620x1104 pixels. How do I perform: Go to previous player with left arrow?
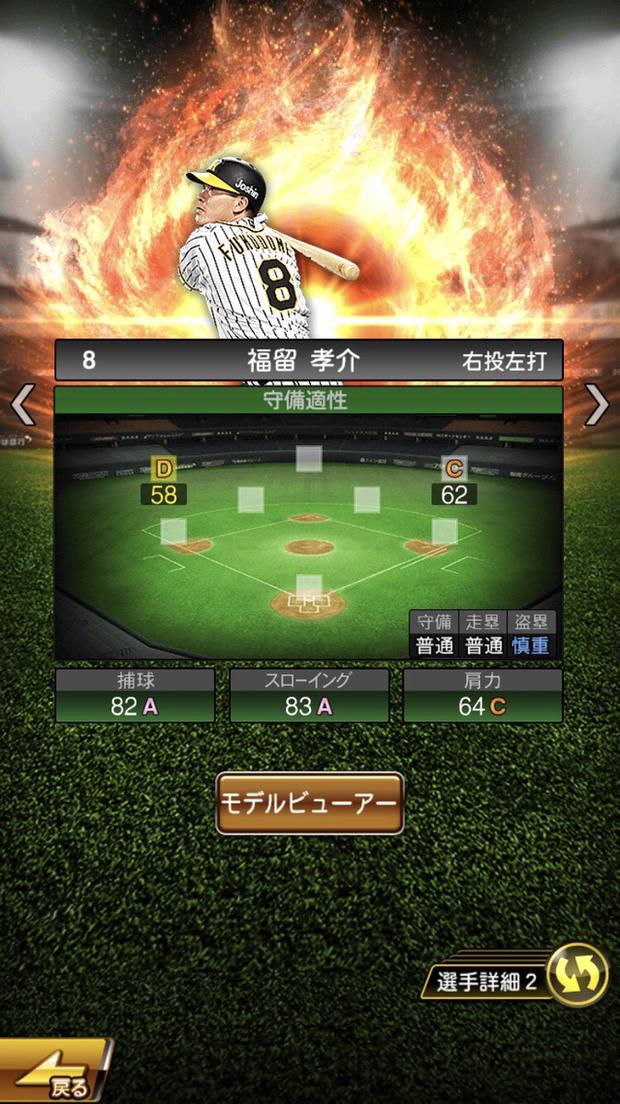pos(22,405)
